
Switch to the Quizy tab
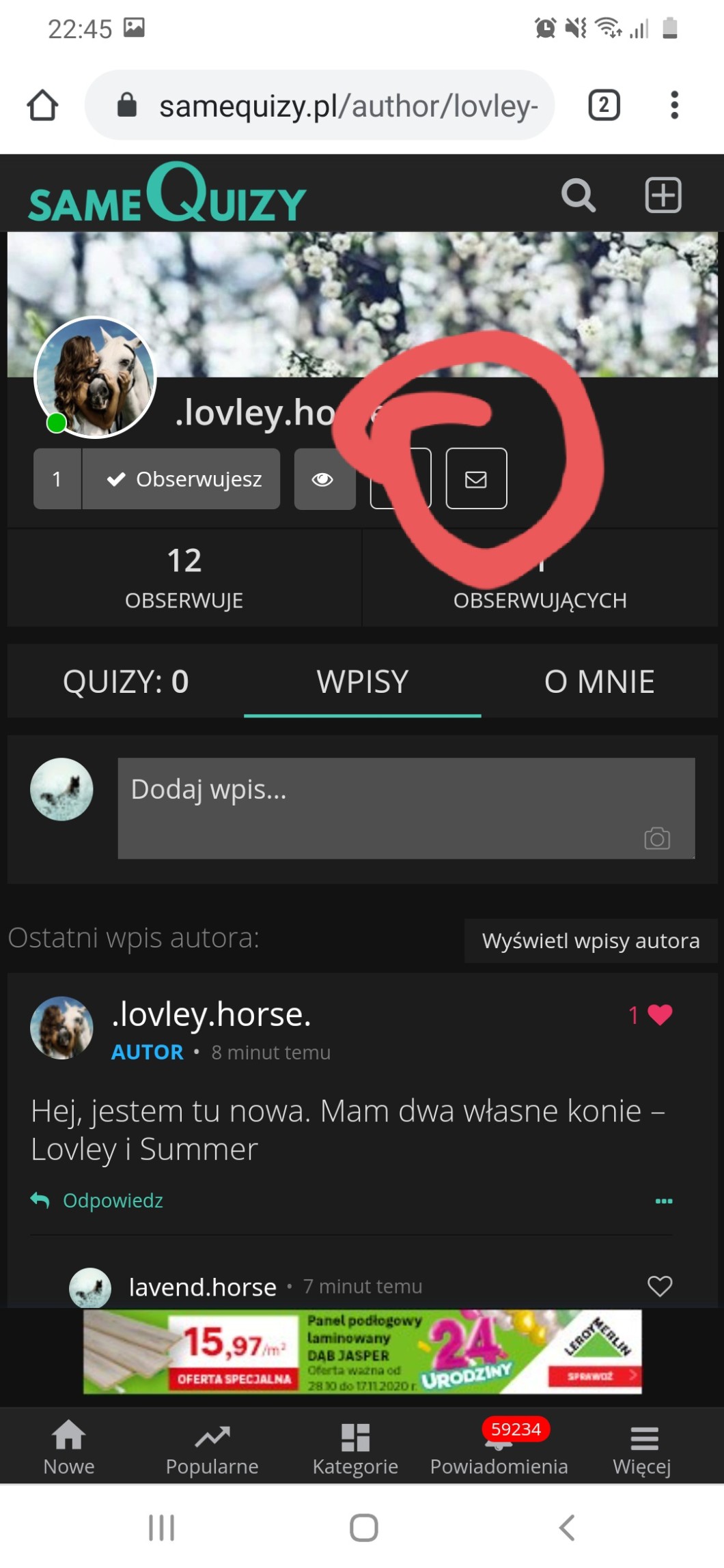126,681
